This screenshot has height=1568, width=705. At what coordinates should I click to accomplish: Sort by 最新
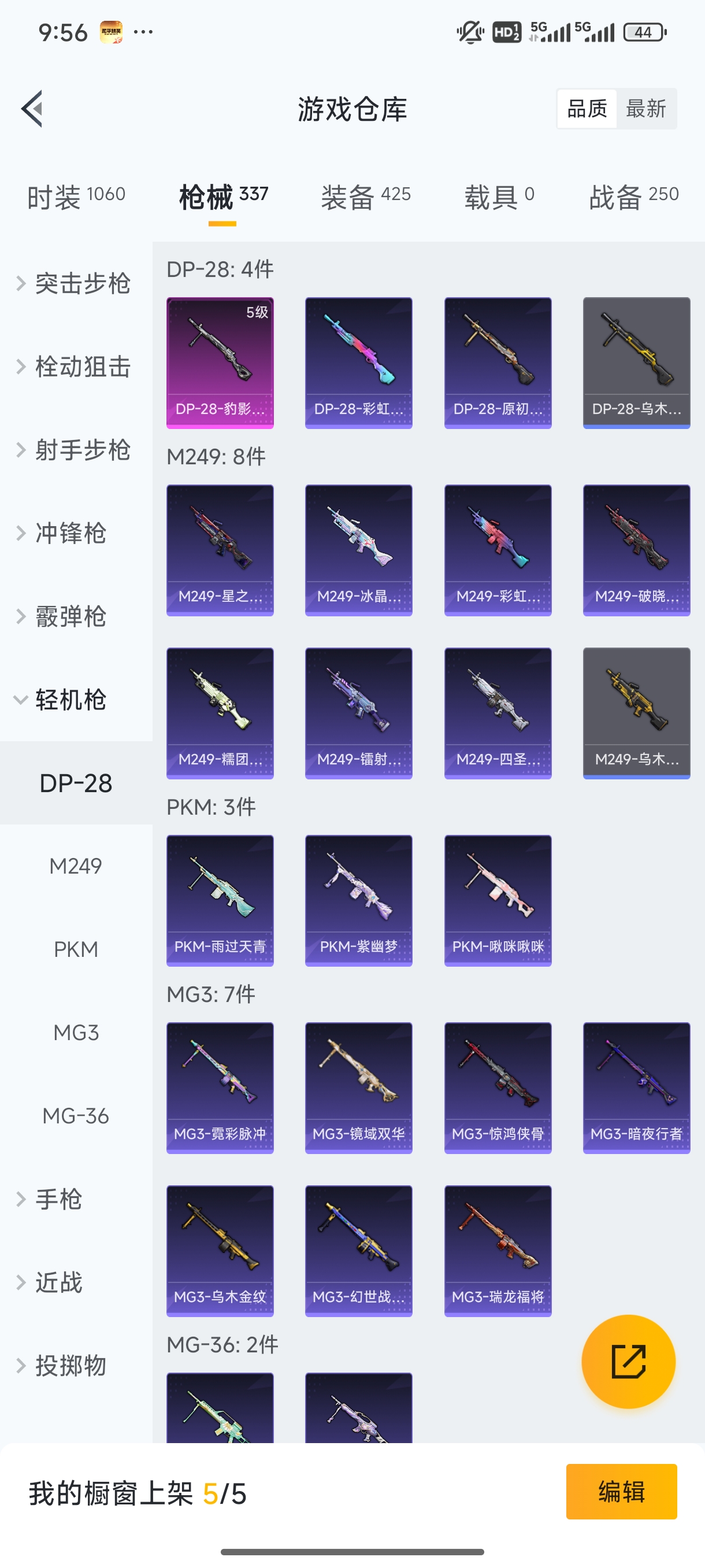click(x=645, y=109)
